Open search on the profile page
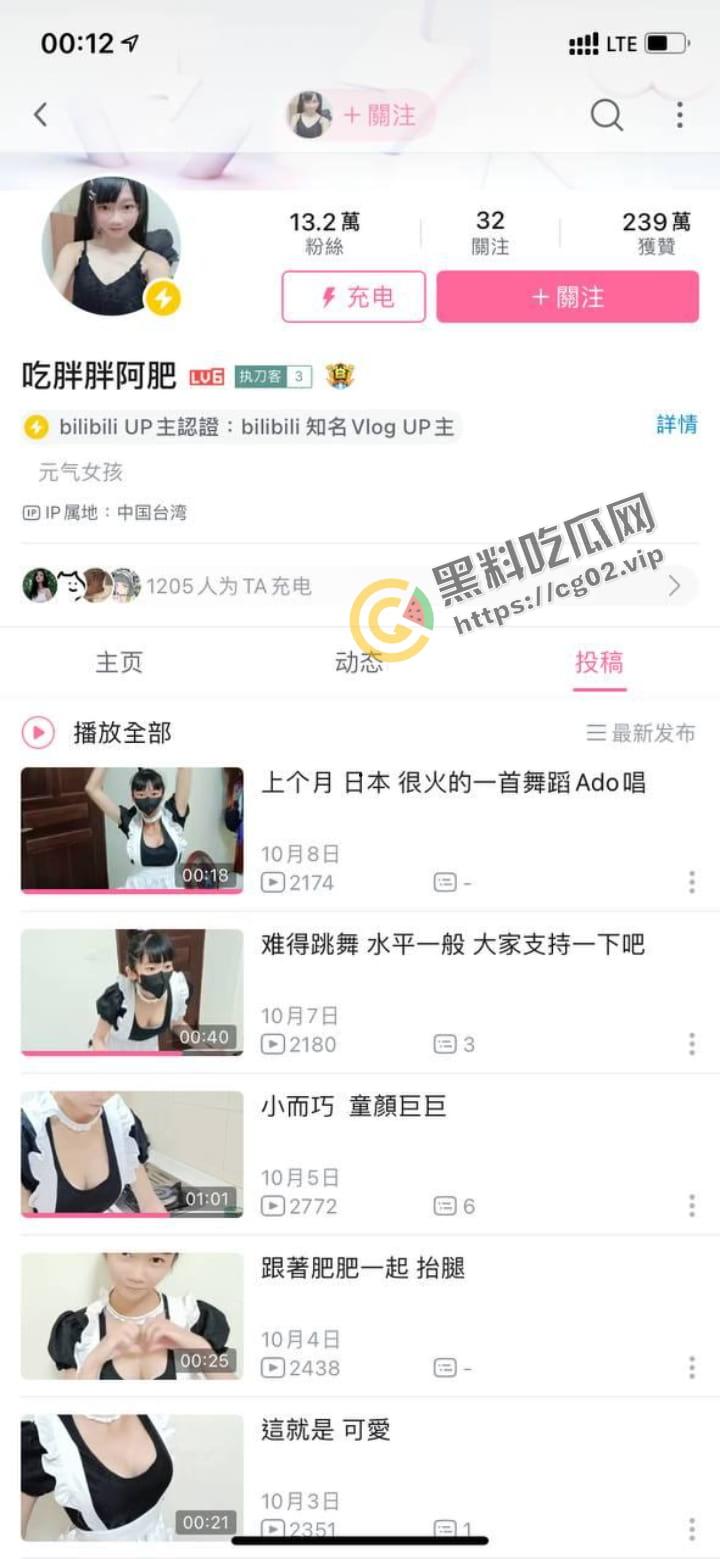Viewport: 720px width, 1559px height. point(606,115)
